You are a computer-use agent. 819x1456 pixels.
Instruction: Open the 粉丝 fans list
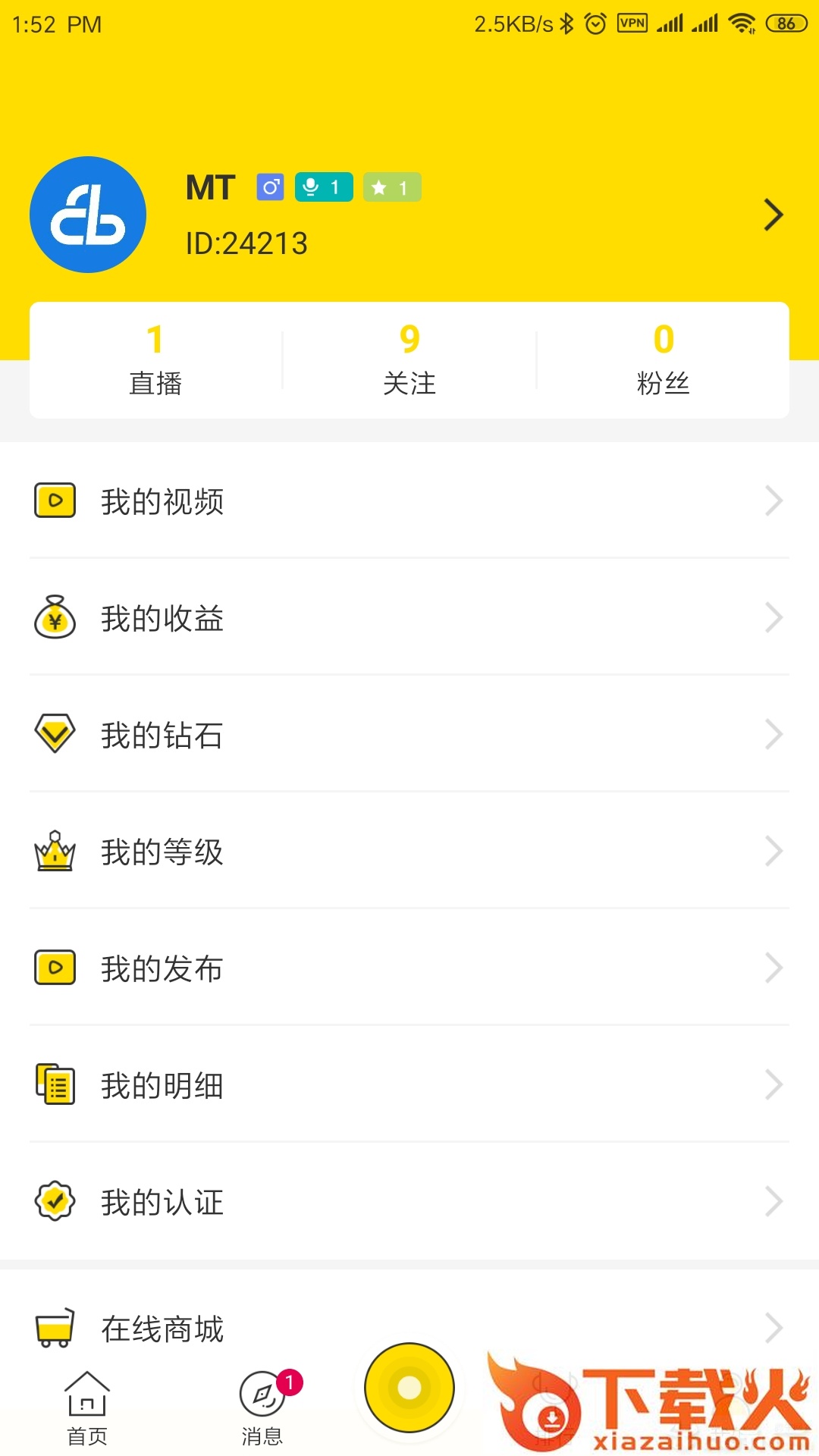click(x=664, y=360)
